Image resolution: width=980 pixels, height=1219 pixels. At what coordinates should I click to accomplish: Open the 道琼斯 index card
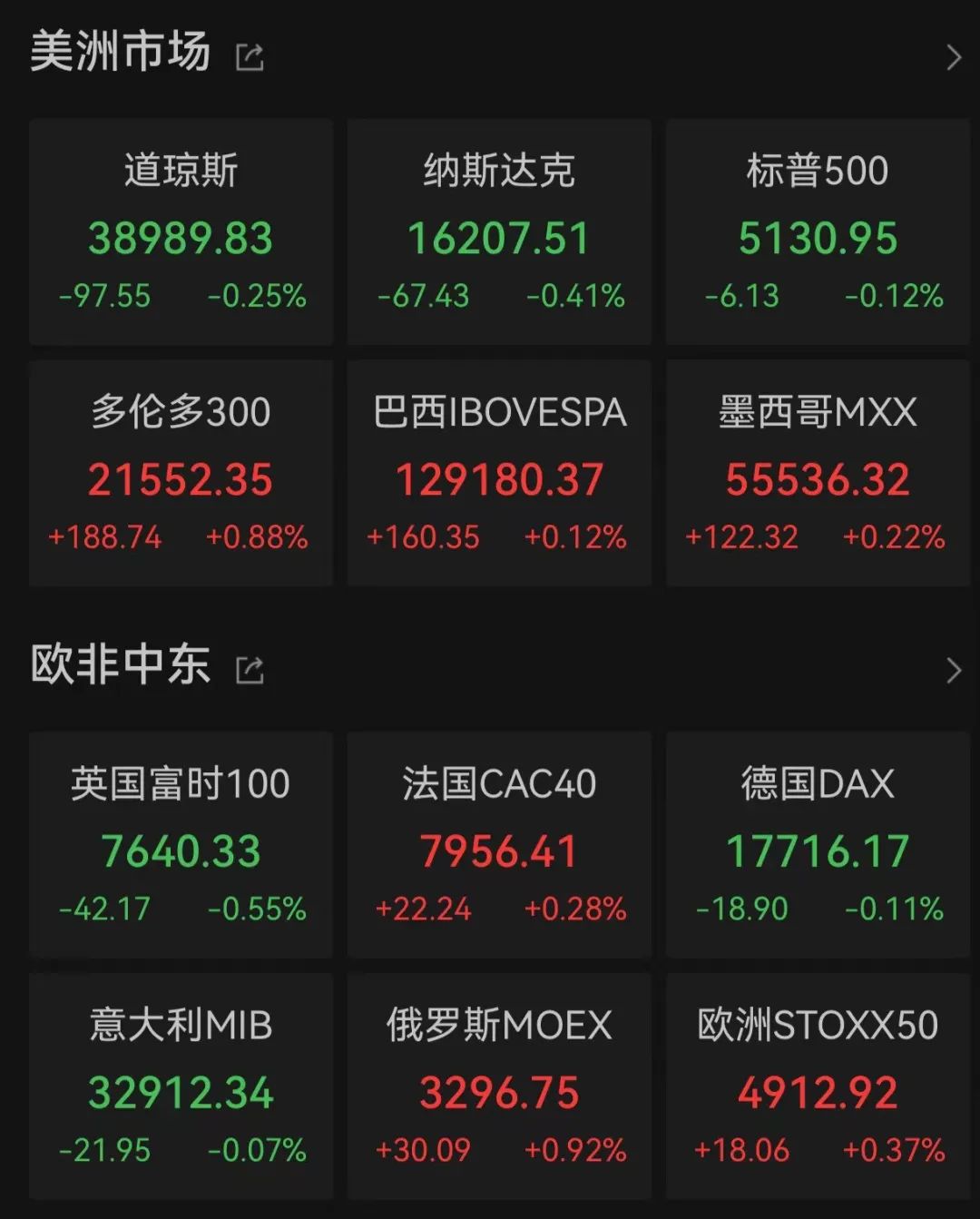(181, 232)
